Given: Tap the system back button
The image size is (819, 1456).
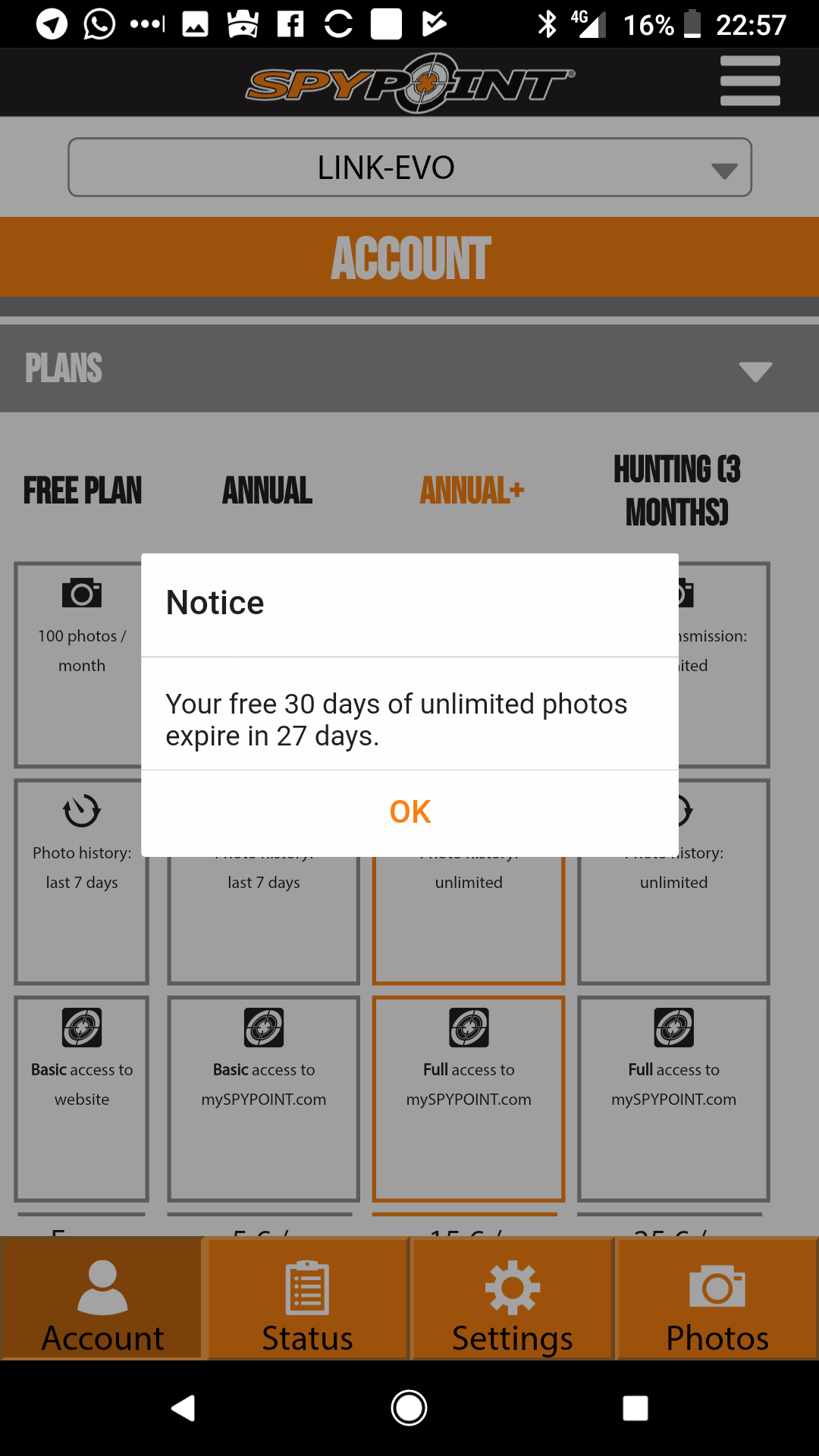Looking at the screenshot, I should point(184,1408).
